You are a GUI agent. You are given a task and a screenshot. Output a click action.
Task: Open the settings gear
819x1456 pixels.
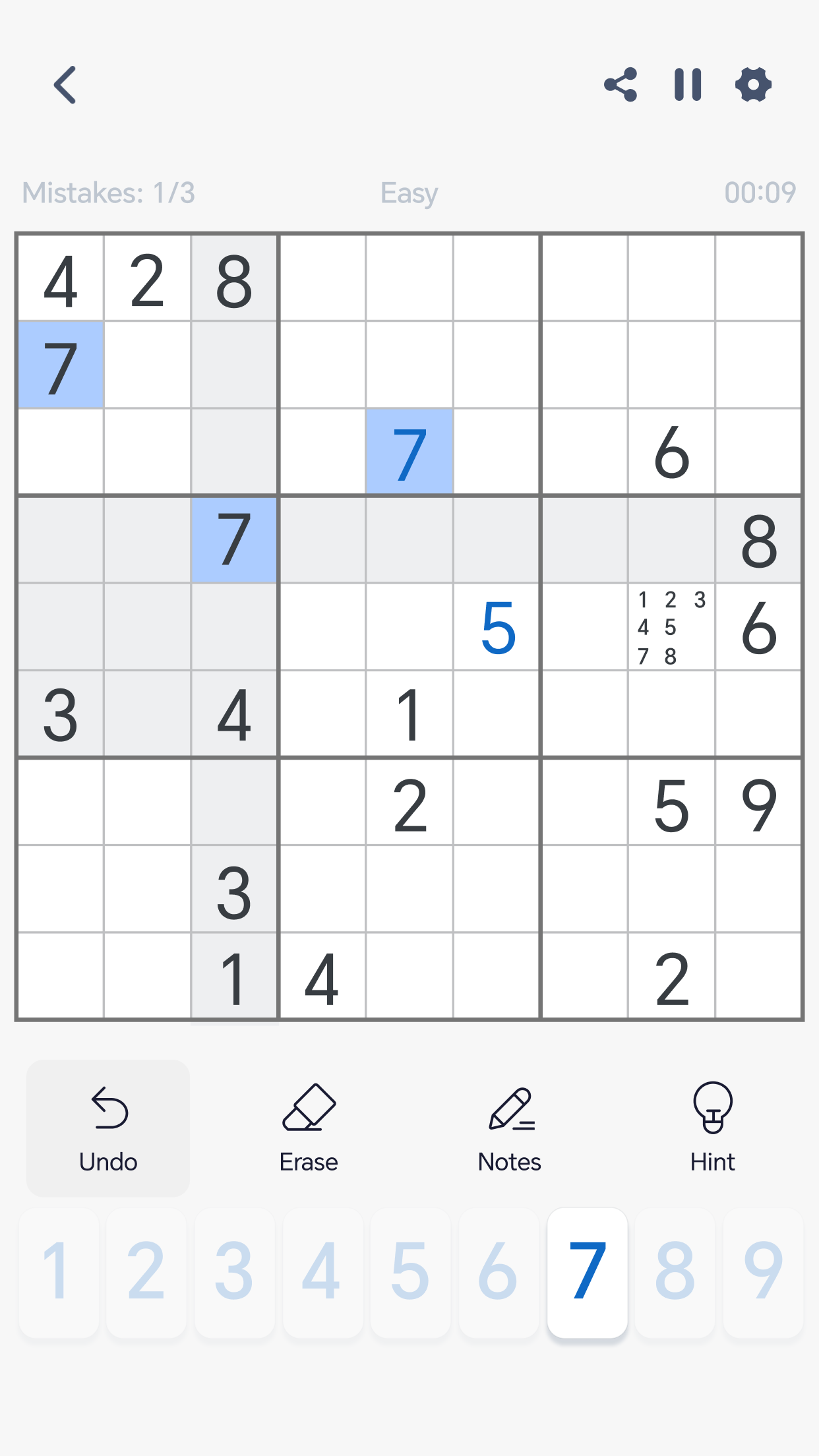click(x=753, y=85)
